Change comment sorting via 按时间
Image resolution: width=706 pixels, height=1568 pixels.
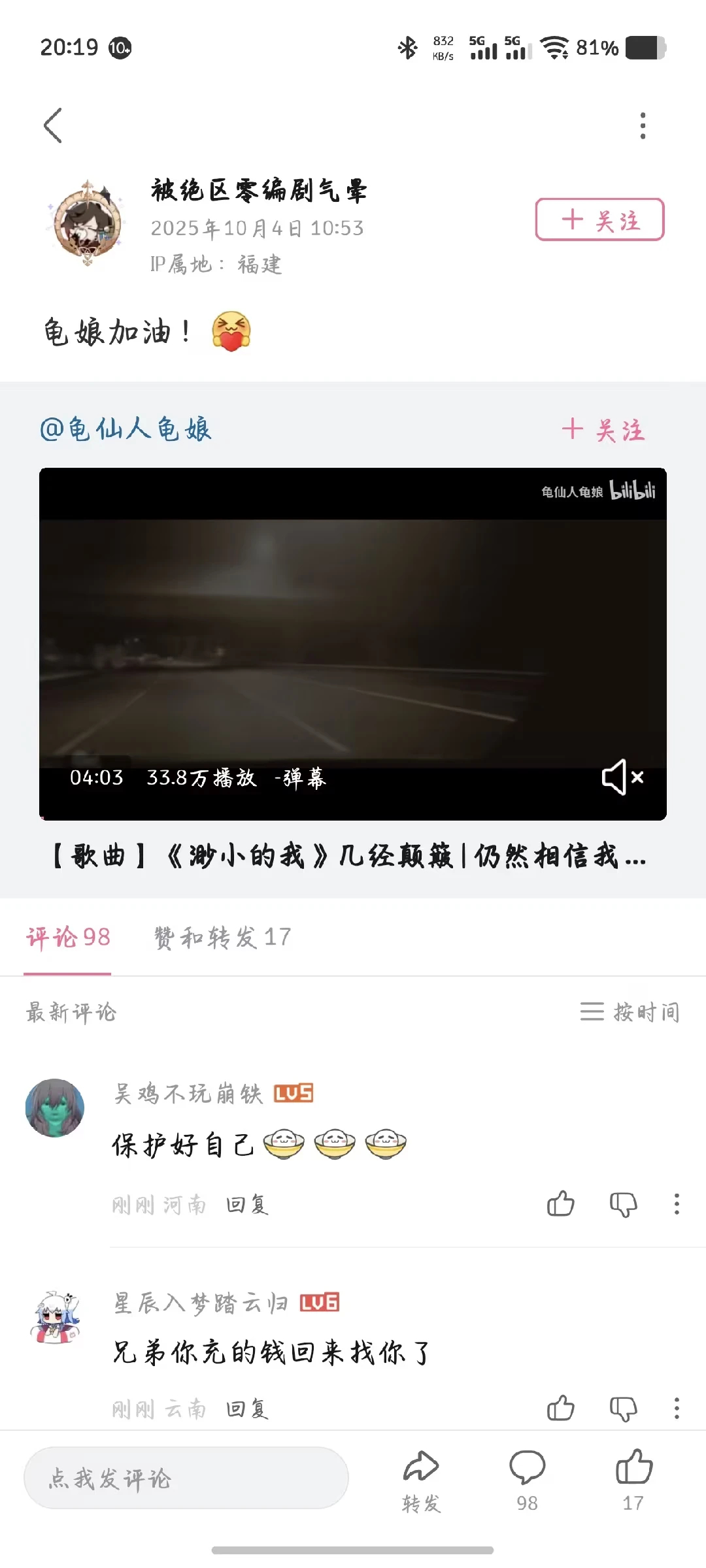point(630,1012)
